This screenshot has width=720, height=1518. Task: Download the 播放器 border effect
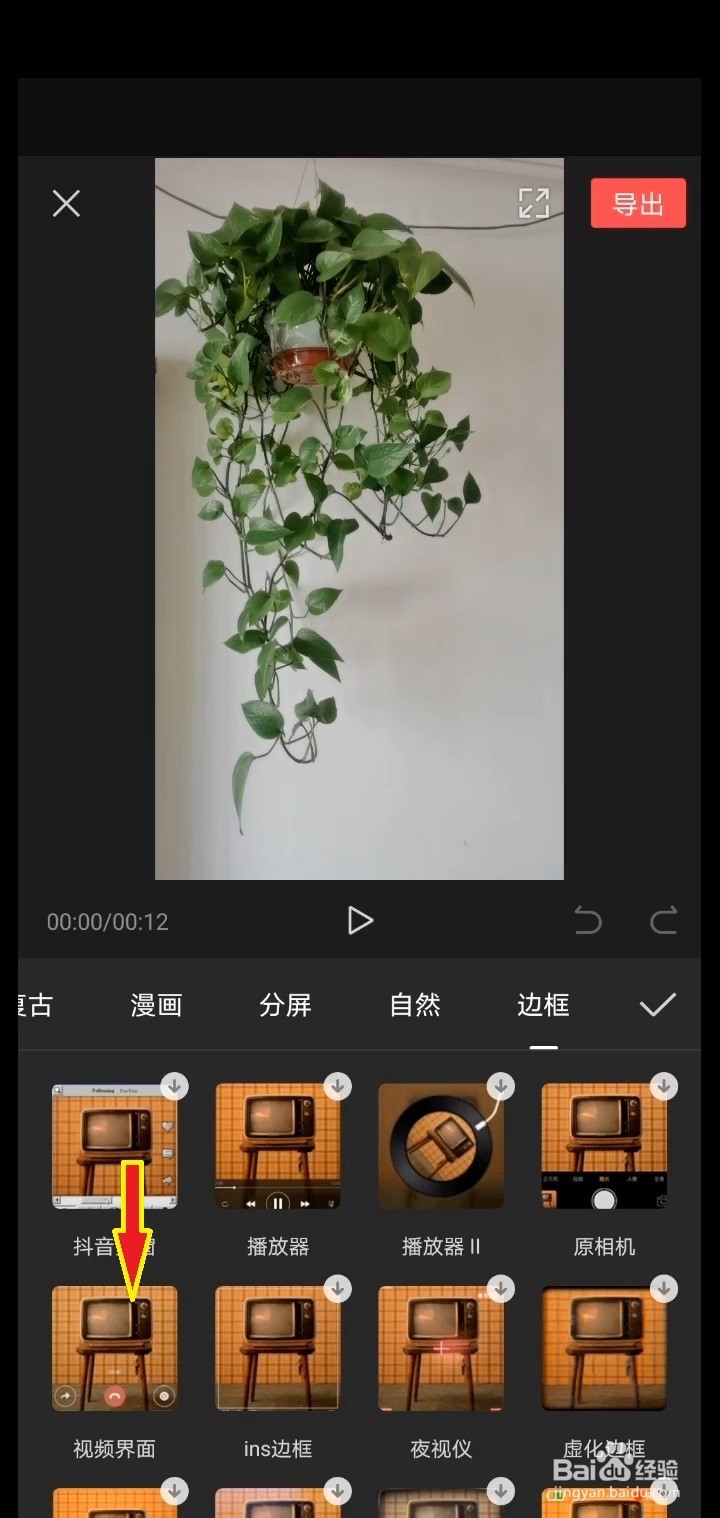coord(337,1085)
